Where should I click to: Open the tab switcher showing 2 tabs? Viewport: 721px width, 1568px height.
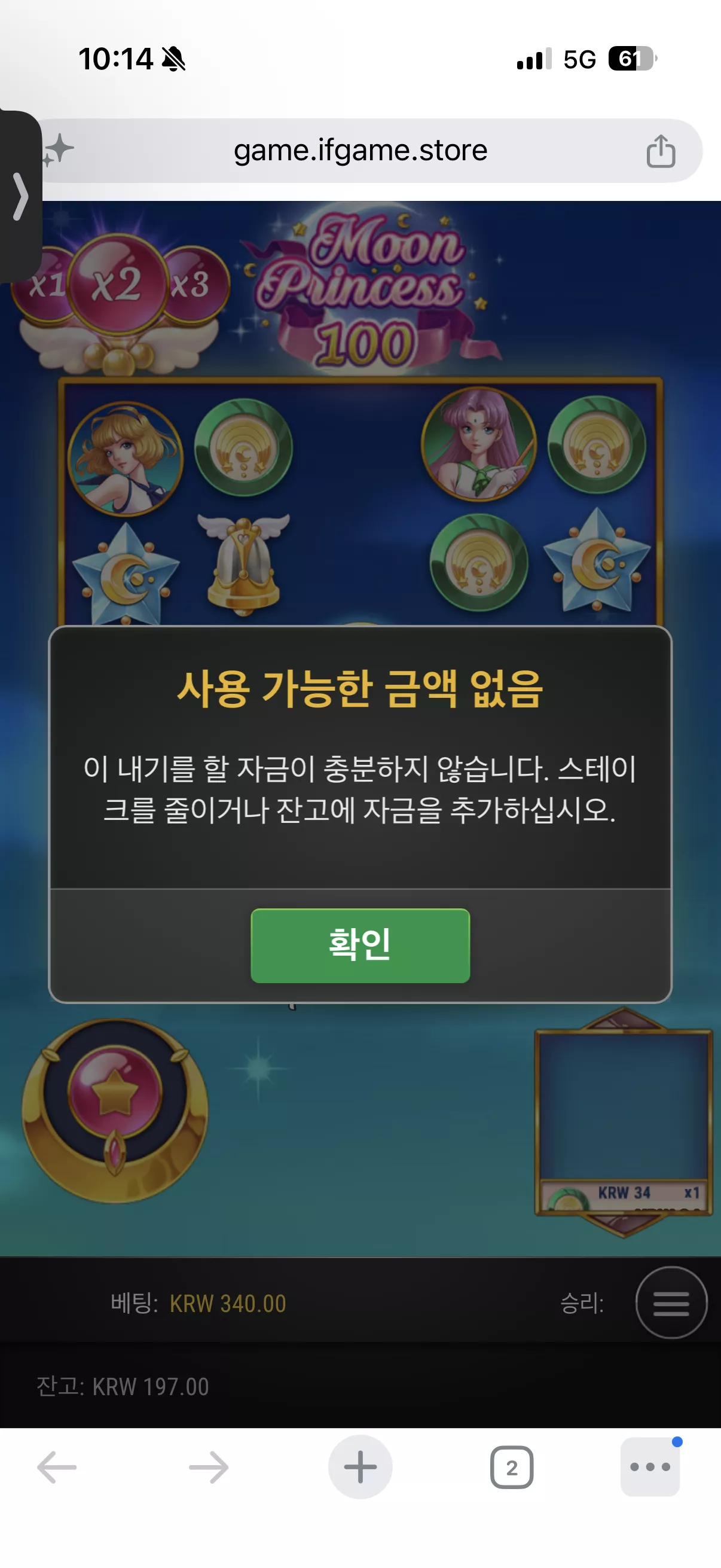pos(512,1468)
